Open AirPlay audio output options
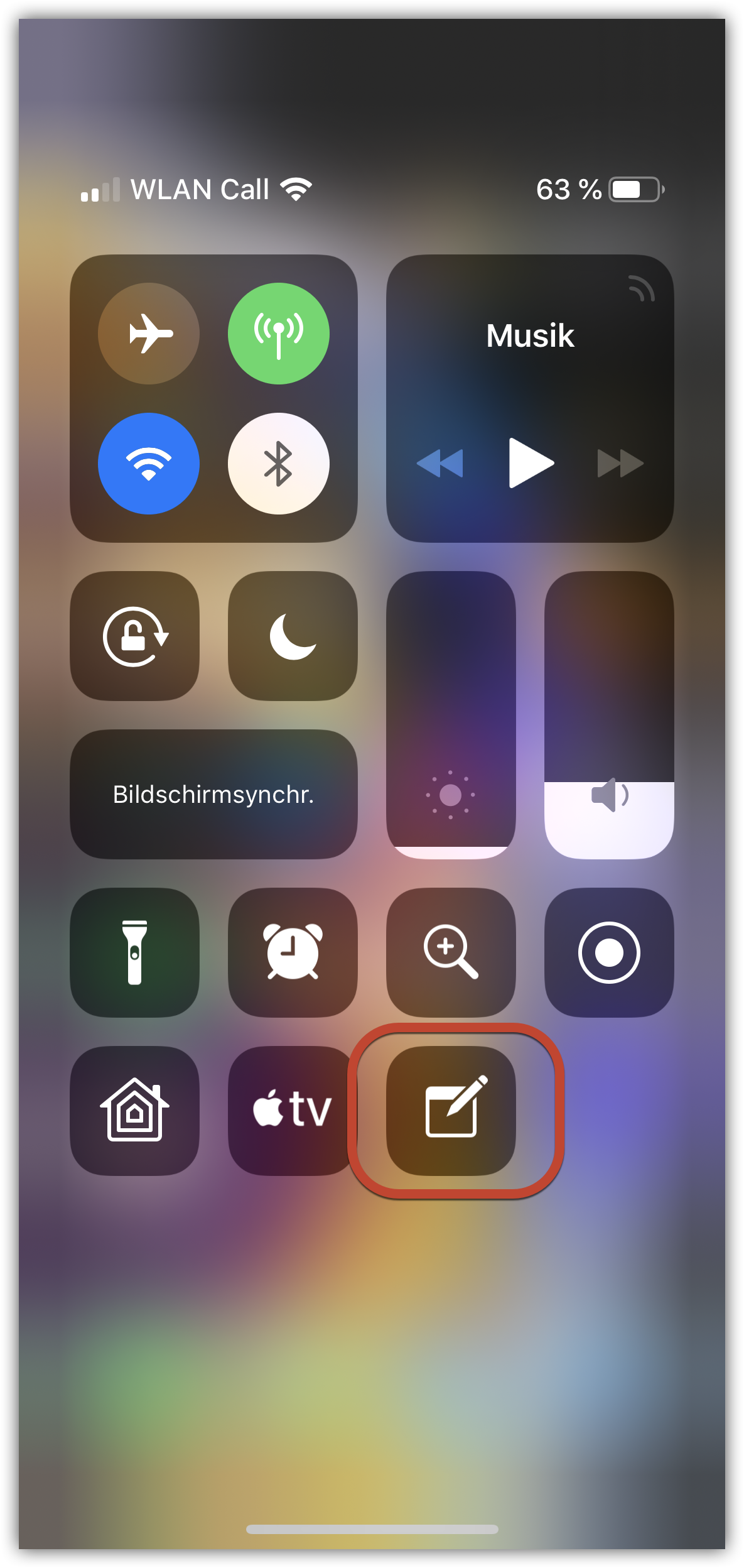This screenshot has width=744, height=1568. 642,289
